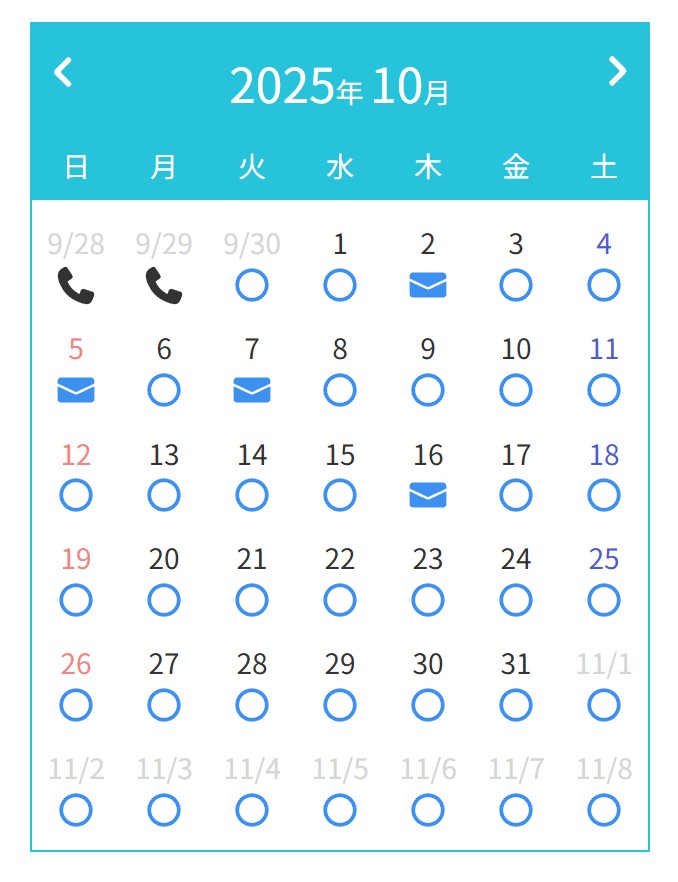
Task: Select October 31 circle
Action: point(516,705)
